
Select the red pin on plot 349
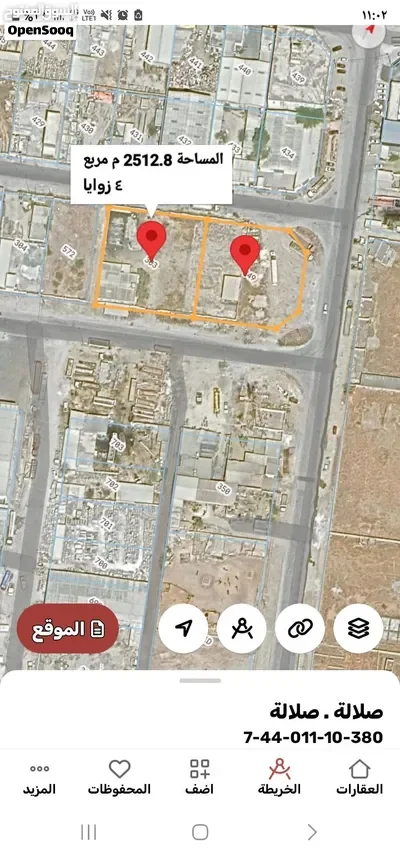point(245,254)
